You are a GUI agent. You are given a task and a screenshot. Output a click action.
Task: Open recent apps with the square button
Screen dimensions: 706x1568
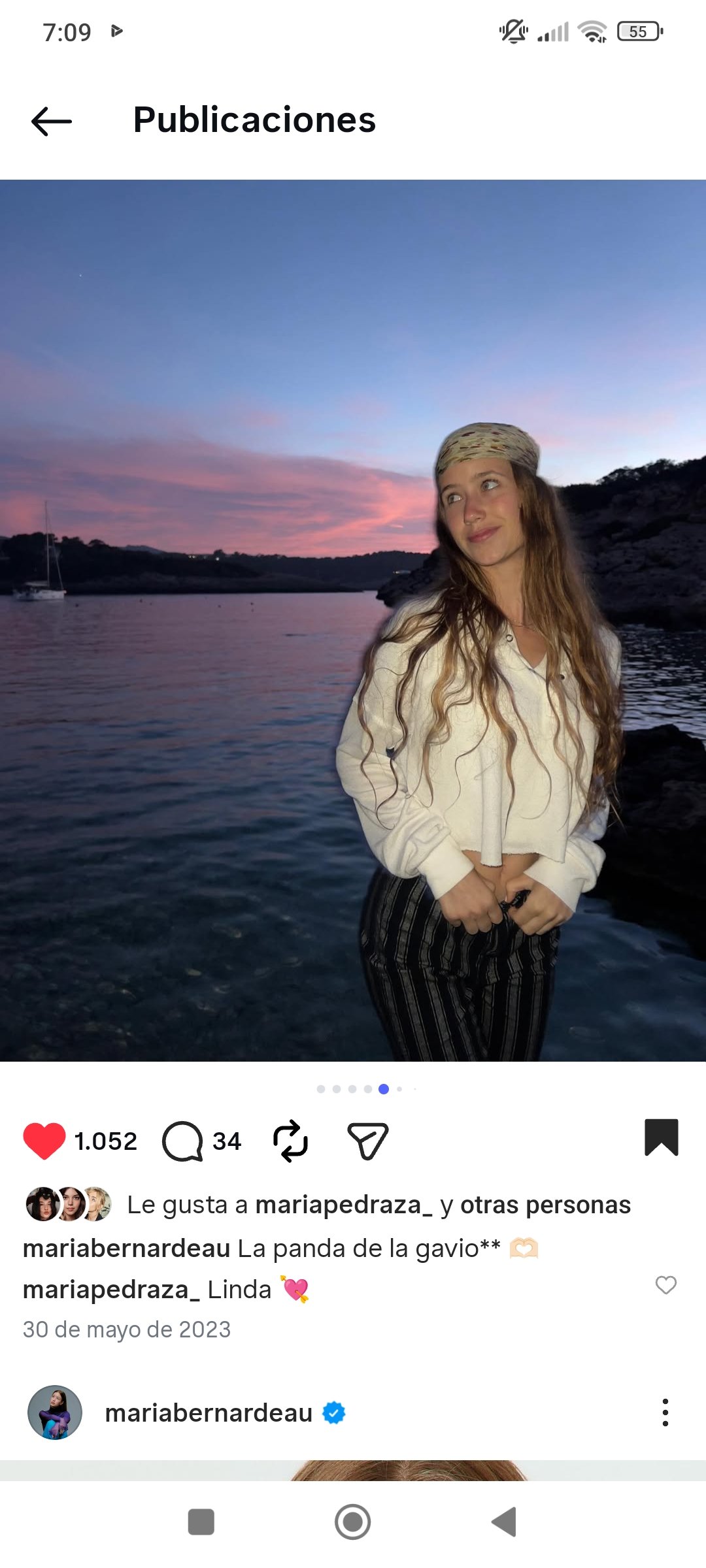coord(201,1522)
